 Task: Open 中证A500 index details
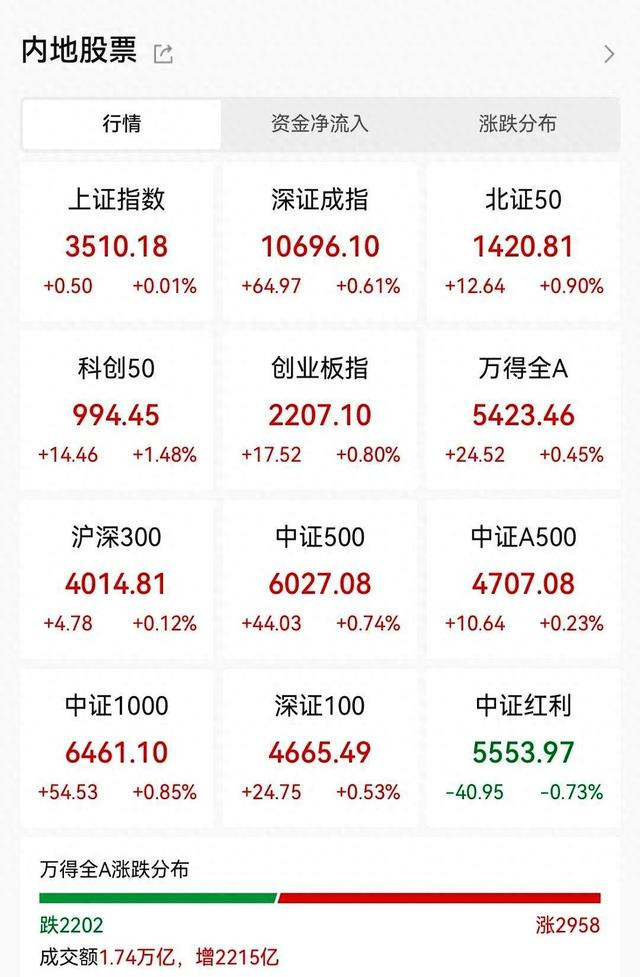coord(523,580)
